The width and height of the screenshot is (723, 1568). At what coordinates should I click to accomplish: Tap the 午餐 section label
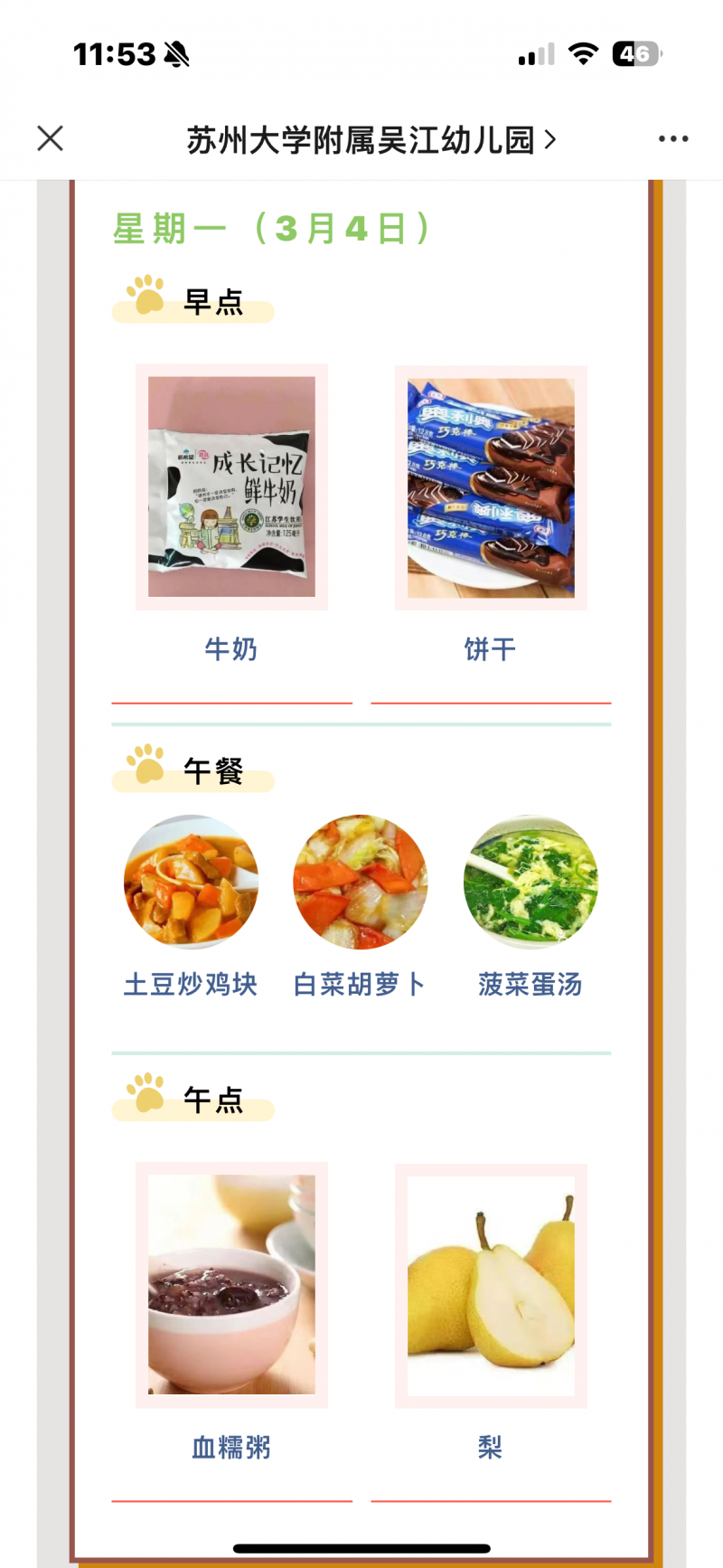point(215,773)
